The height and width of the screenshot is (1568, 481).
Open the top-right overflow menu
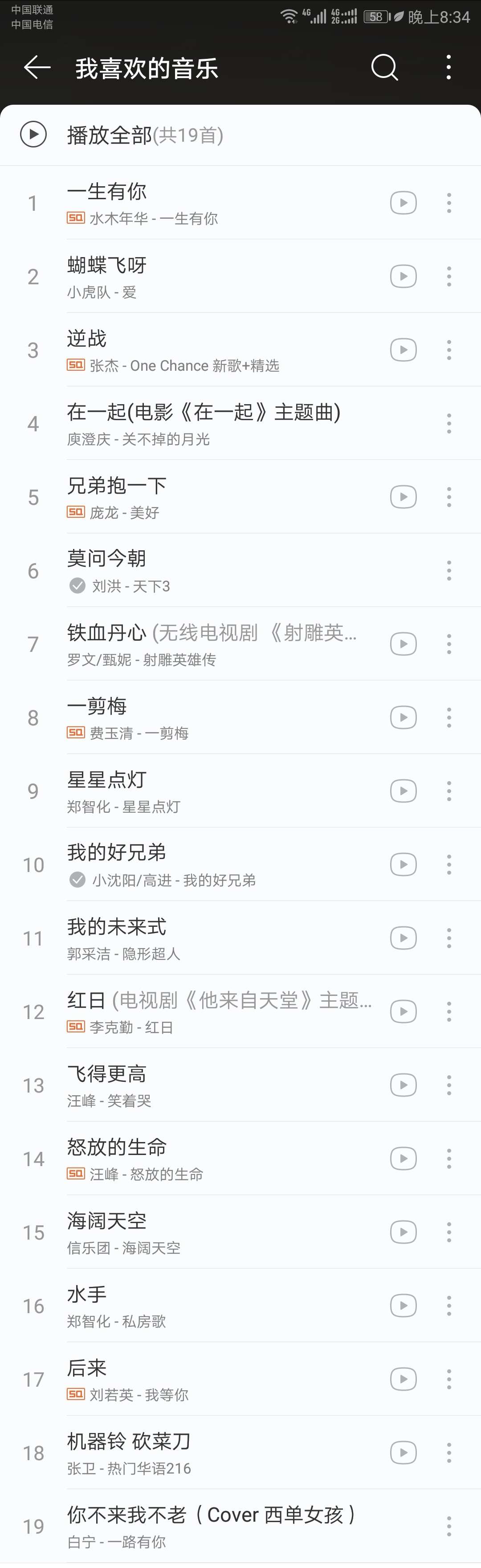tap(449, 67)
